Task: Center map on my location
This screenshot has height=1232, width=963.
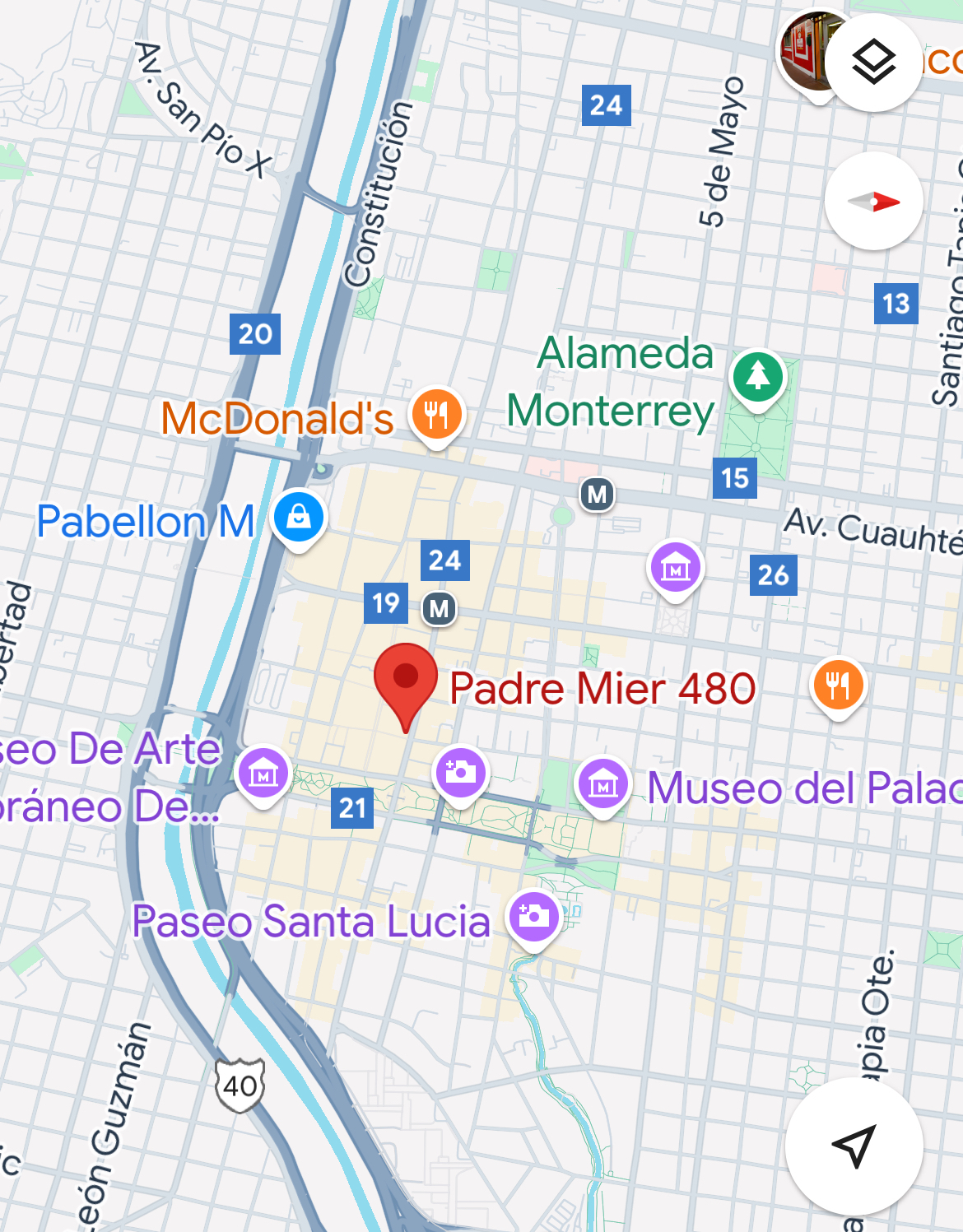Action: coord(854,1145)
